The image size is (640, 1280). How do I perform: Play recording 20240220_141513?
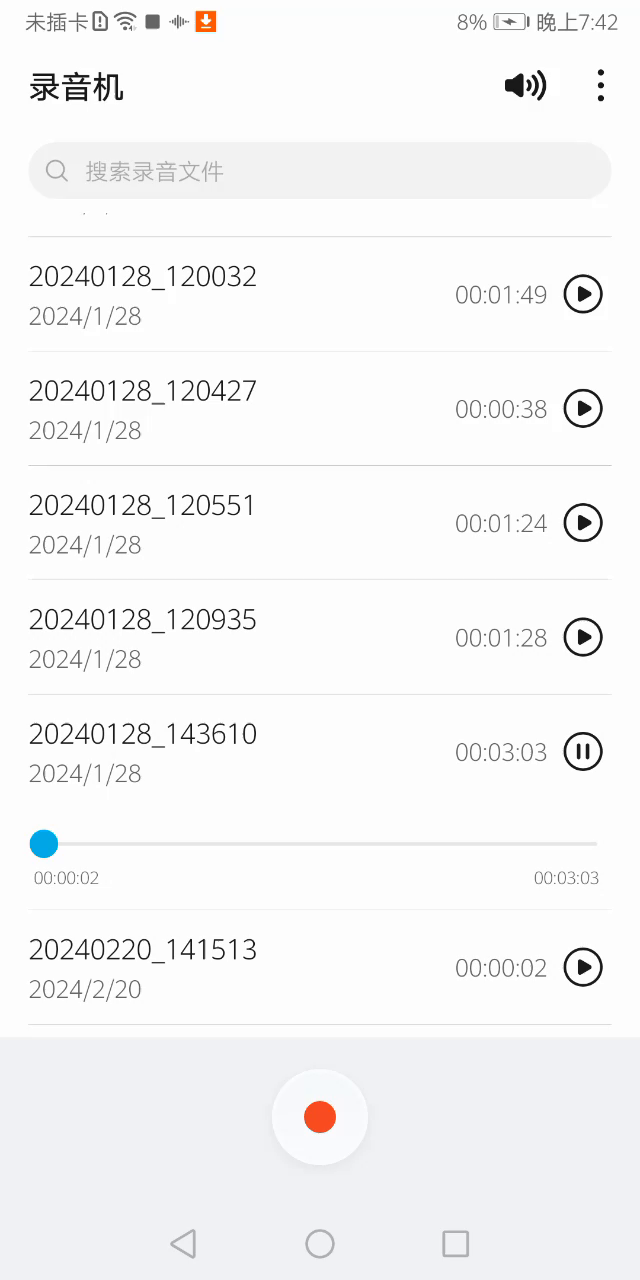(x=583, y=967)
